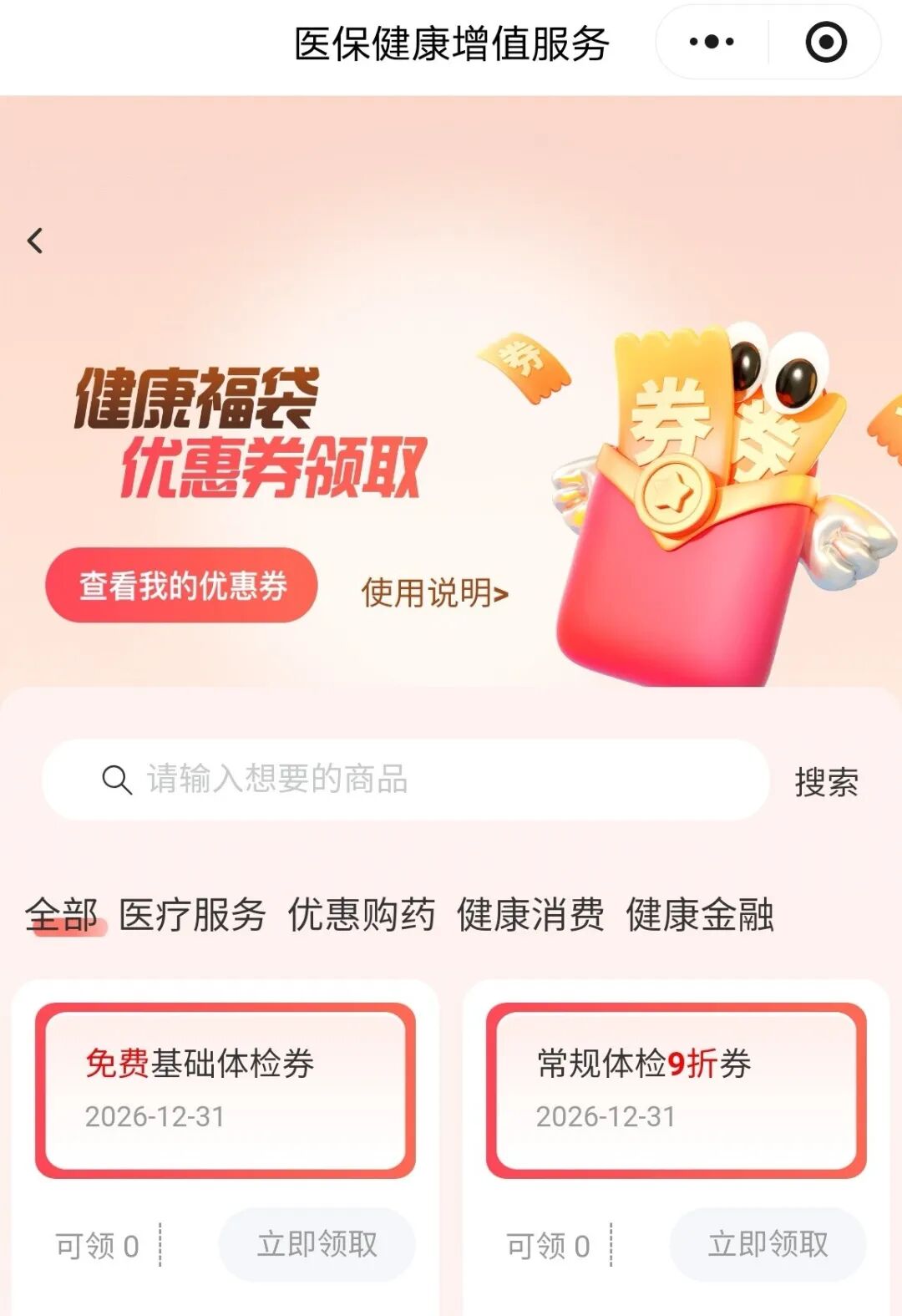Tap 查看我的优惠券 button
The height and width of the screenshot is (1316, 902).
(x=182, y=585)
